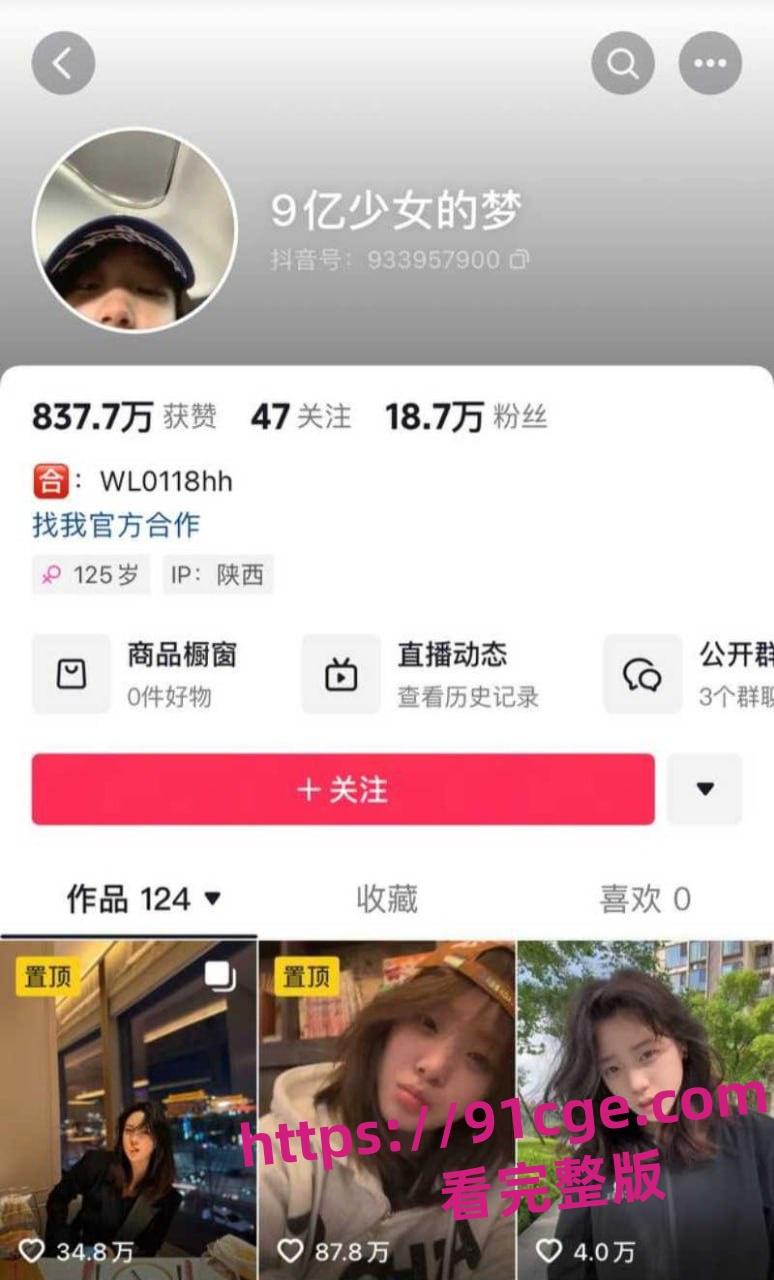The image size is (774, 1280).
Task: Switch to the 收藏 tab
Action: [386, 898]
